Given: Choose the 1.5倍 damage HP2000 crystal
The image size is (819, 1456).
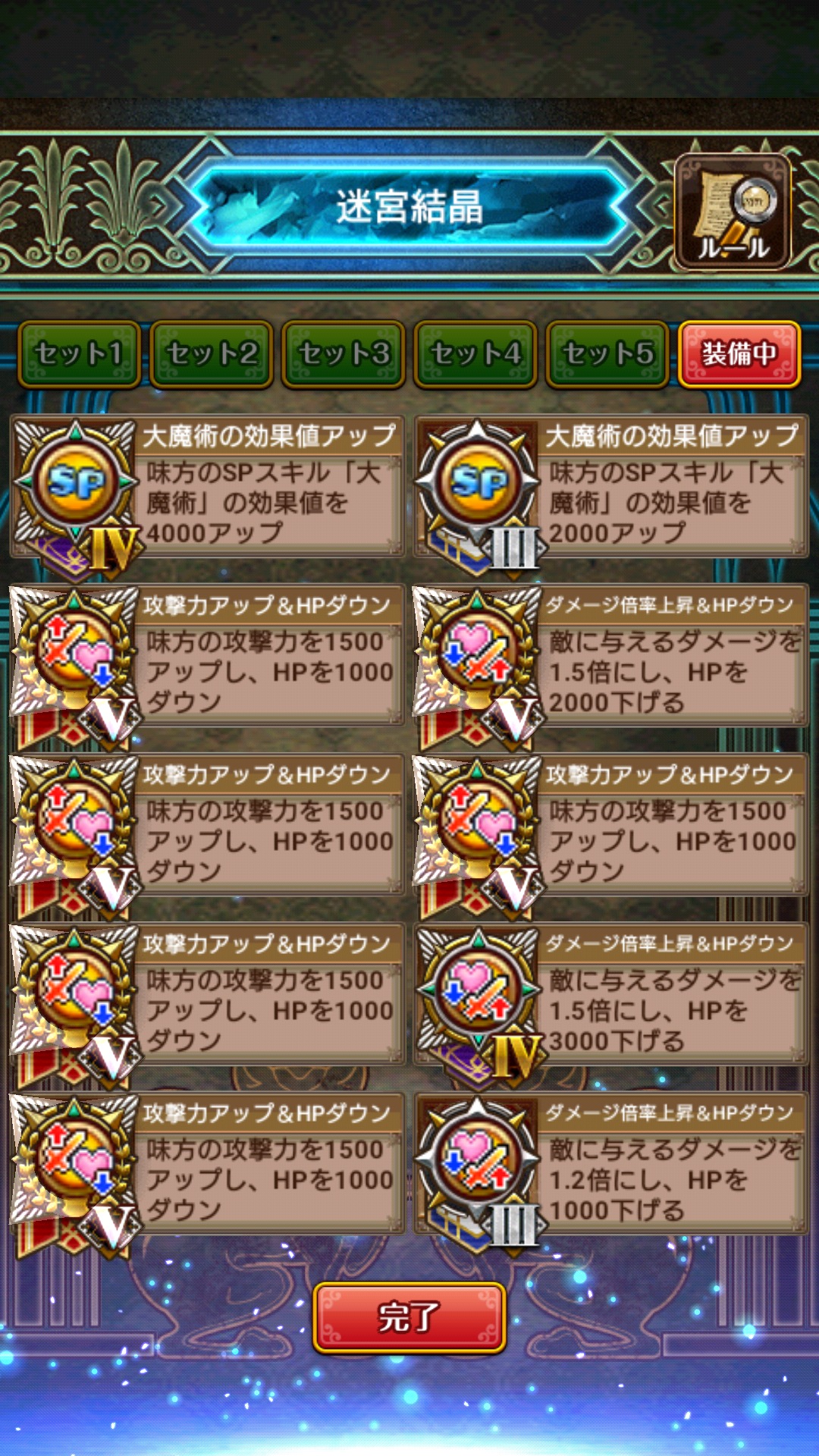Looking at the screenshot, I should (x=610, y=657).
